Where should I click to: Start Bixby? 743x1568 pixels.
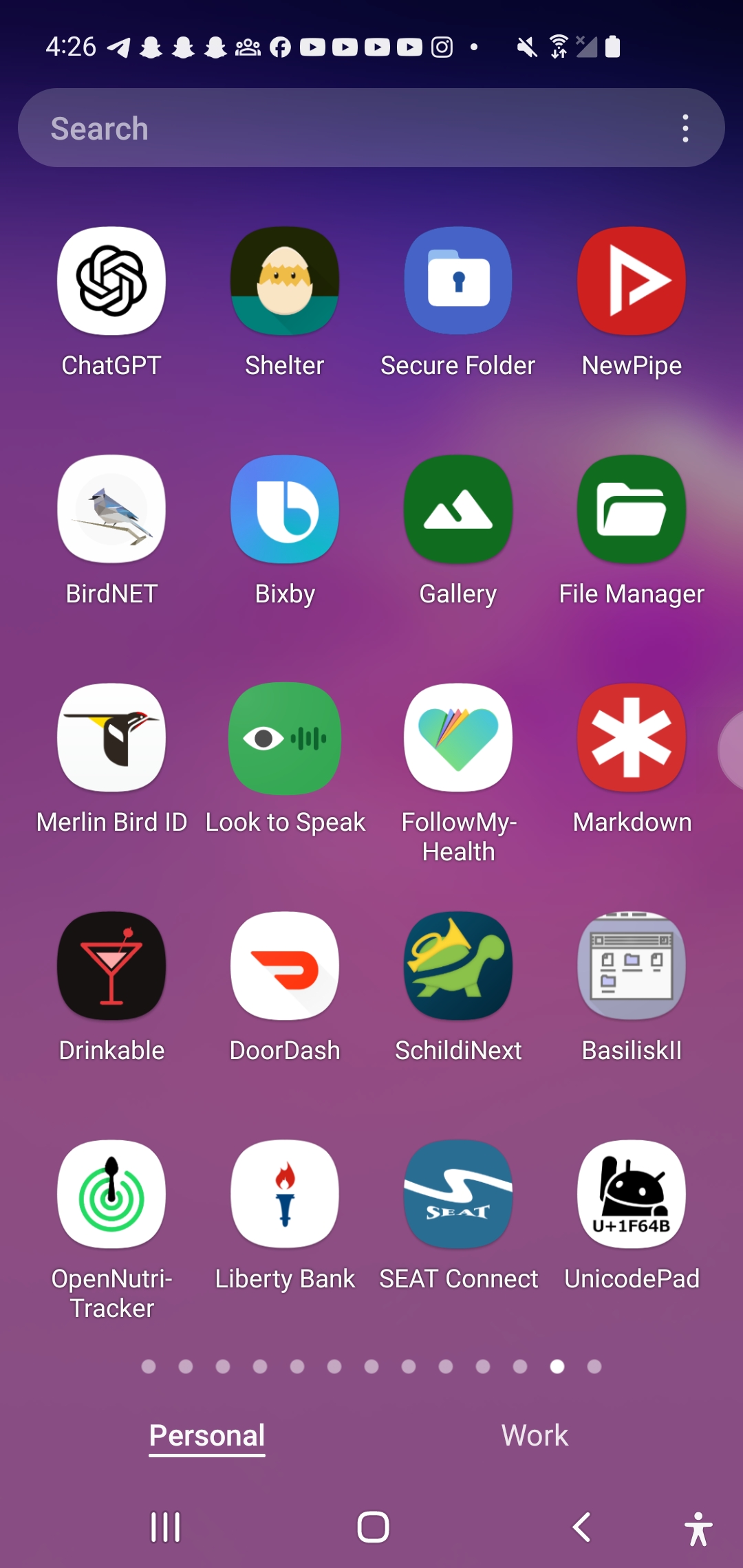[285, 509]
